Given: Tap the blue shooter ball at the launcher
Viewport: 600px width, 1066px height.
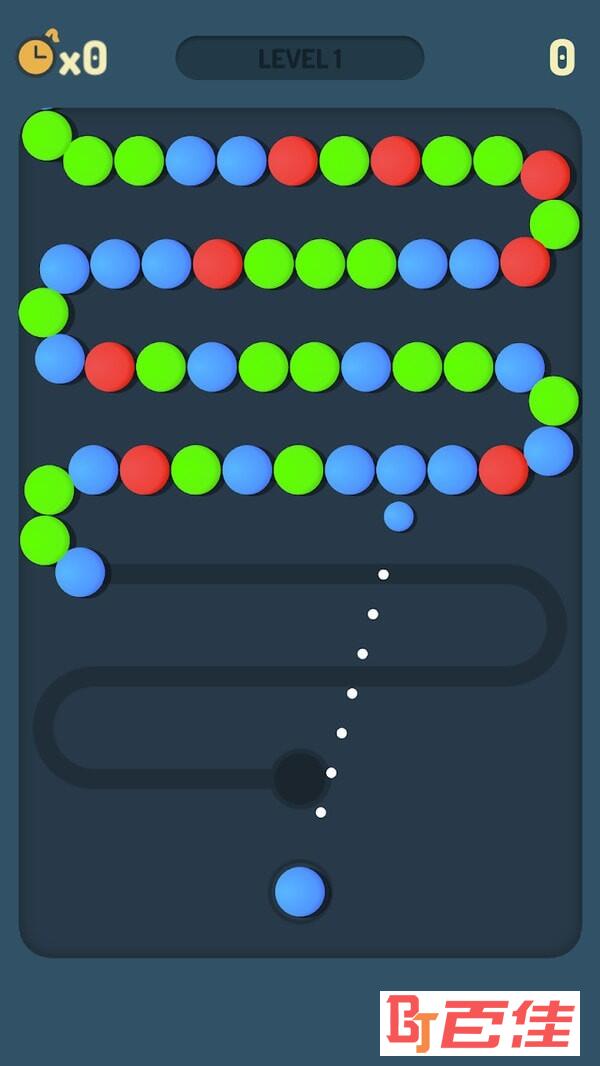Looking at the screenshot, I should [x=300, y=891].
